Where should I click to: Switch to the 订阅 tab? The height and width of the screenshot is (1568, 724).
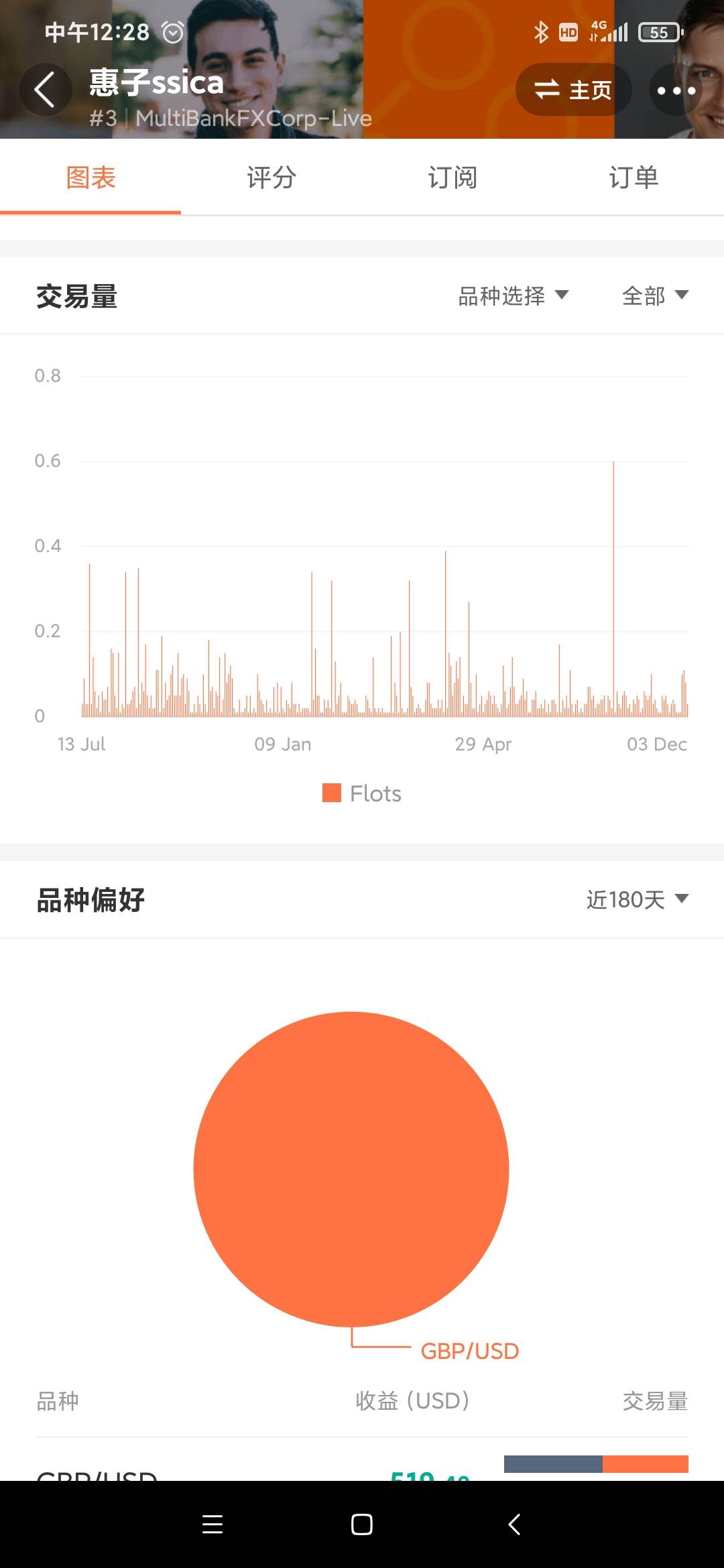(452, 178)
